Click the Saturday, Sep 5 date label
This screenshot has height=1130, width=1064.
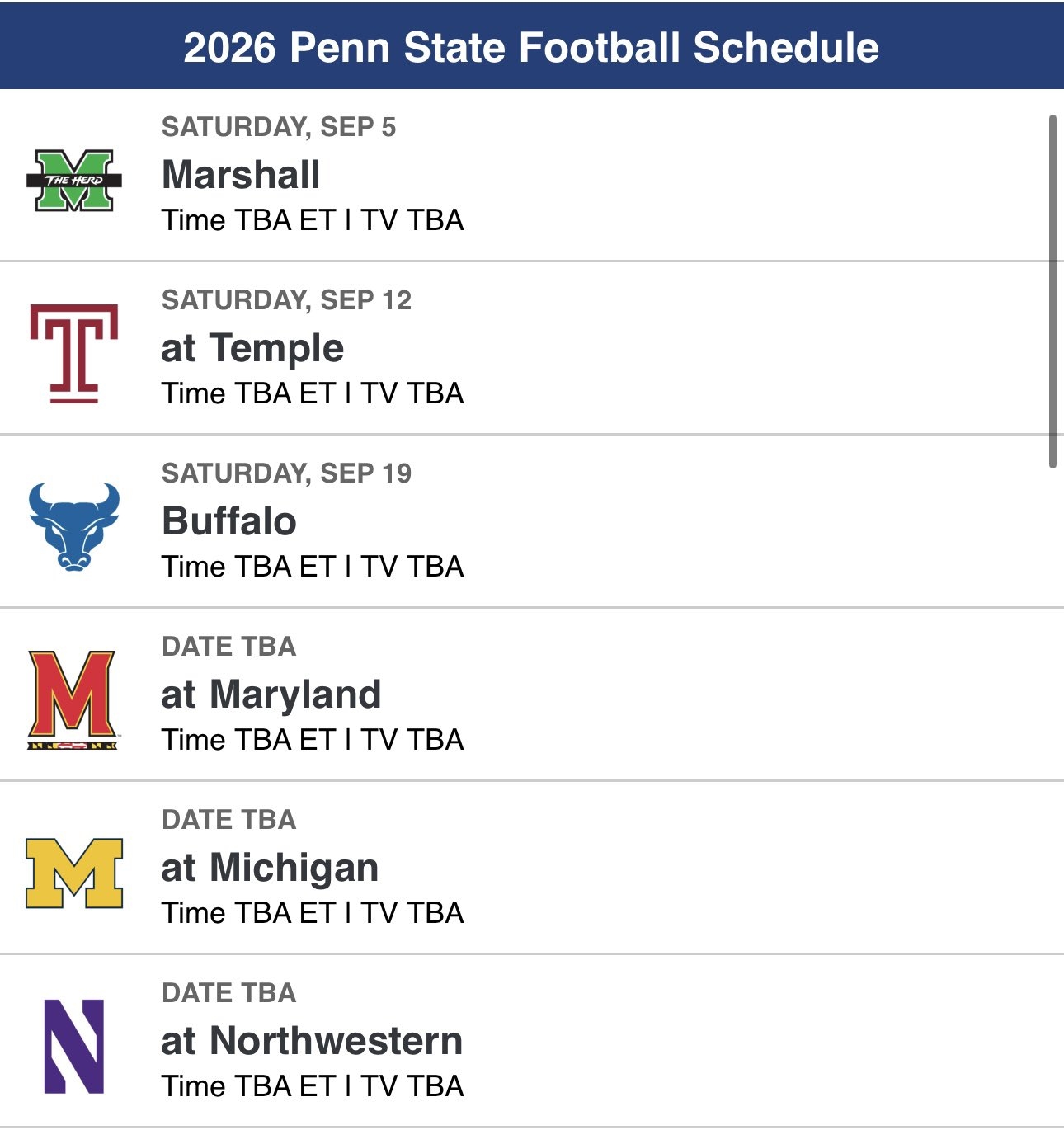pyautogui.click(x=280, y=126)
